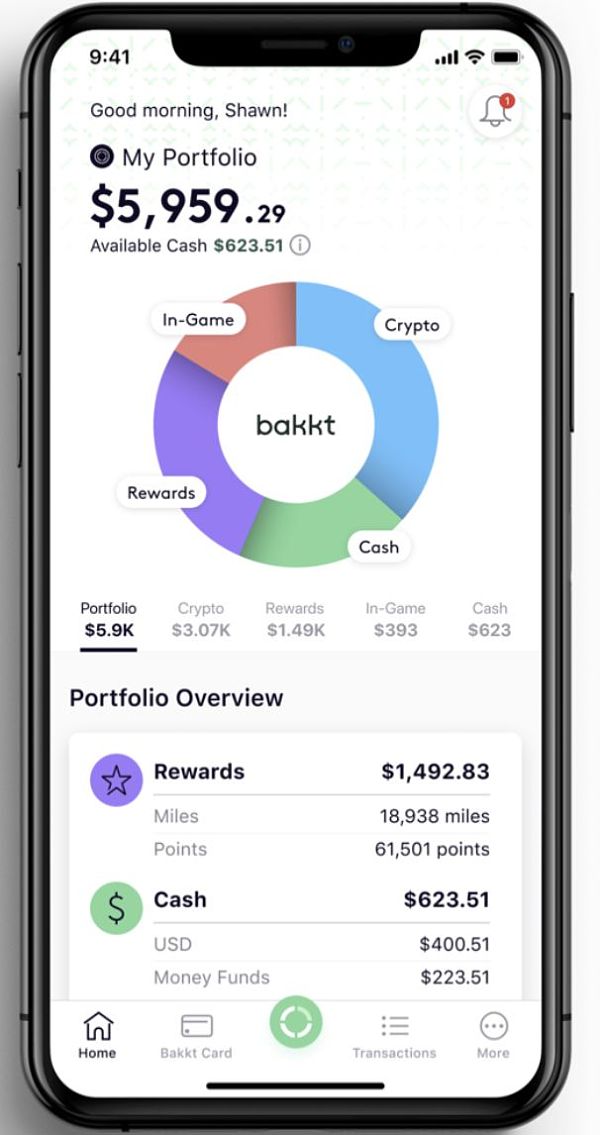Select the Crypto slice of the chart
The width and height of the screenshot is (600, 1135).
(x=398, y=400)
